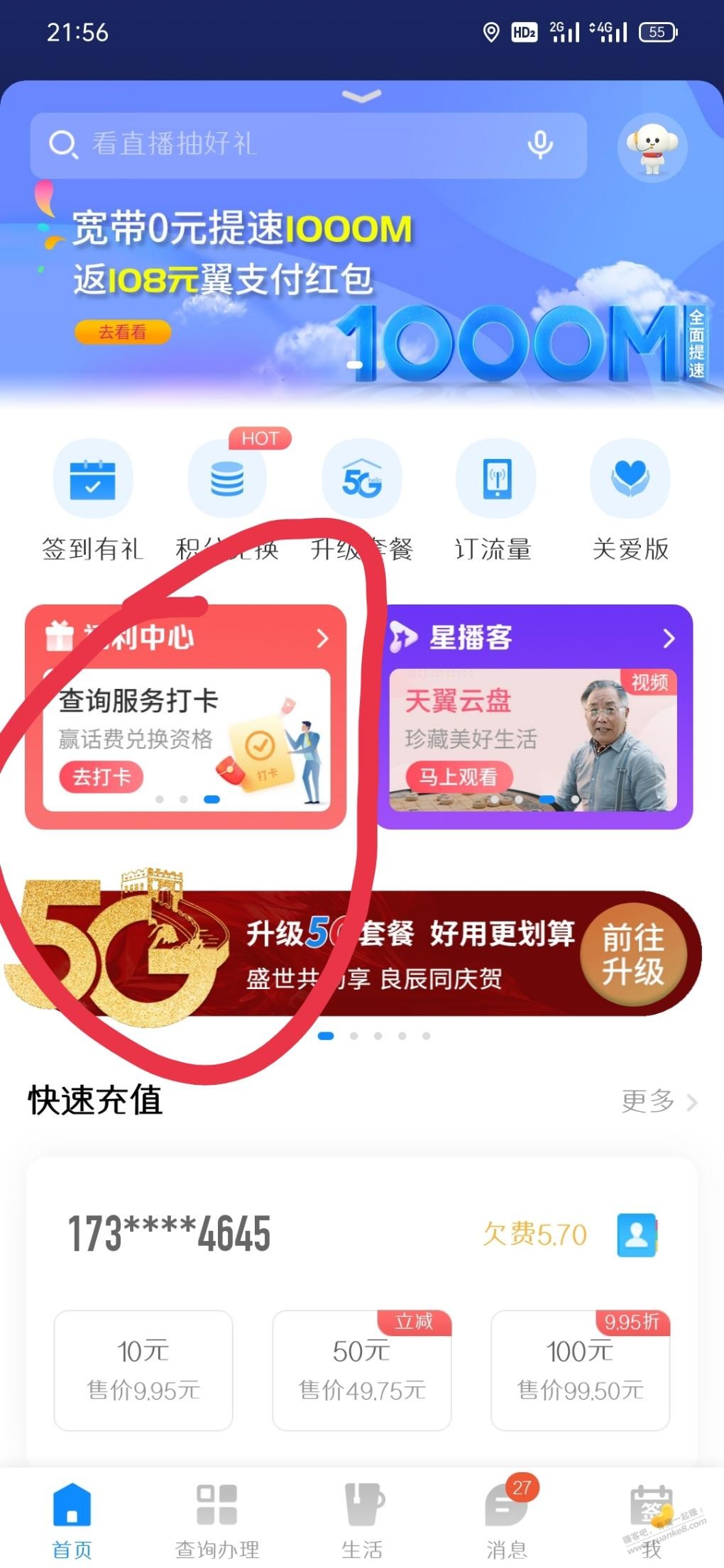724x1568 pixels.
Task: Tap 前往升级 on the 5G banner
Action: click(633, 954)
